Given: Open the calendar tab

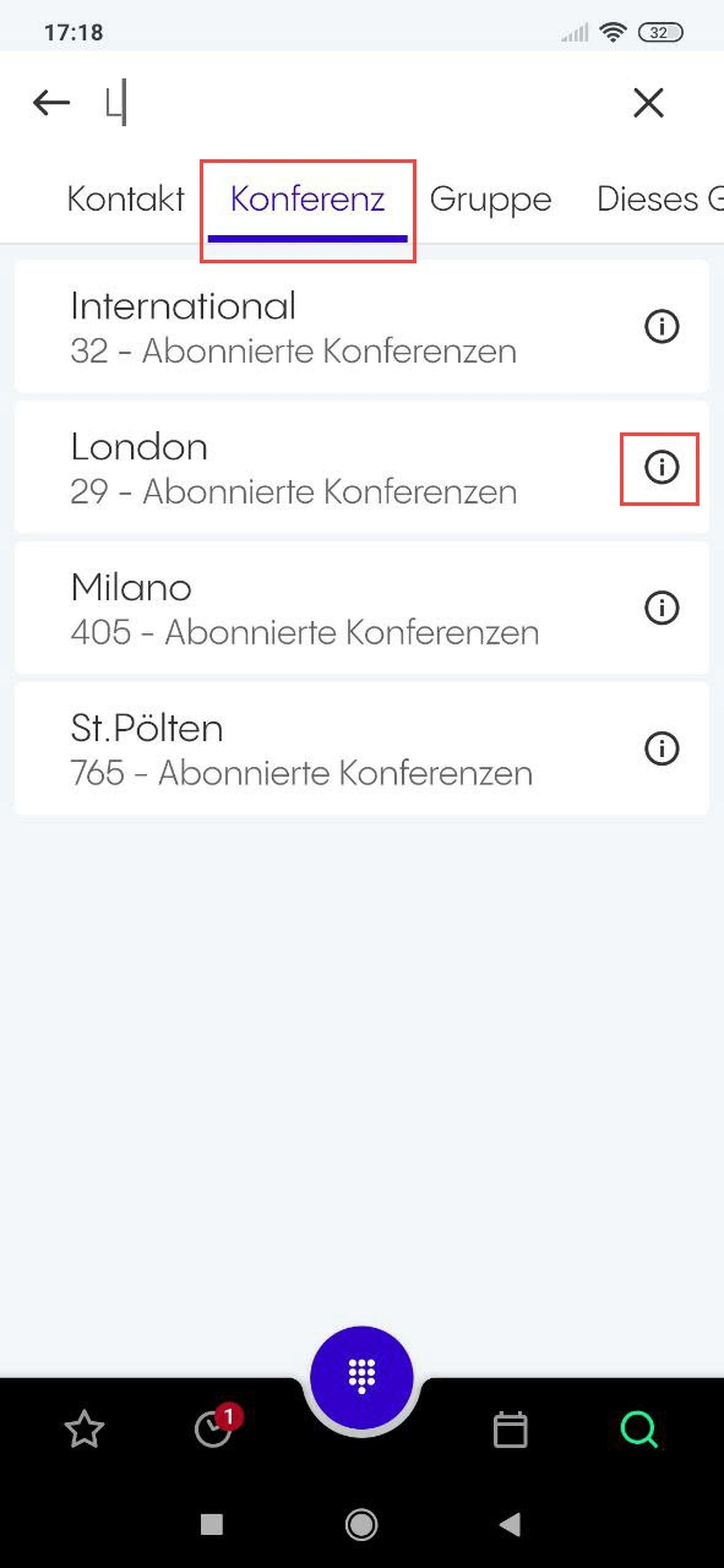Looking at the screenshot, I should tap(510, 1429).
